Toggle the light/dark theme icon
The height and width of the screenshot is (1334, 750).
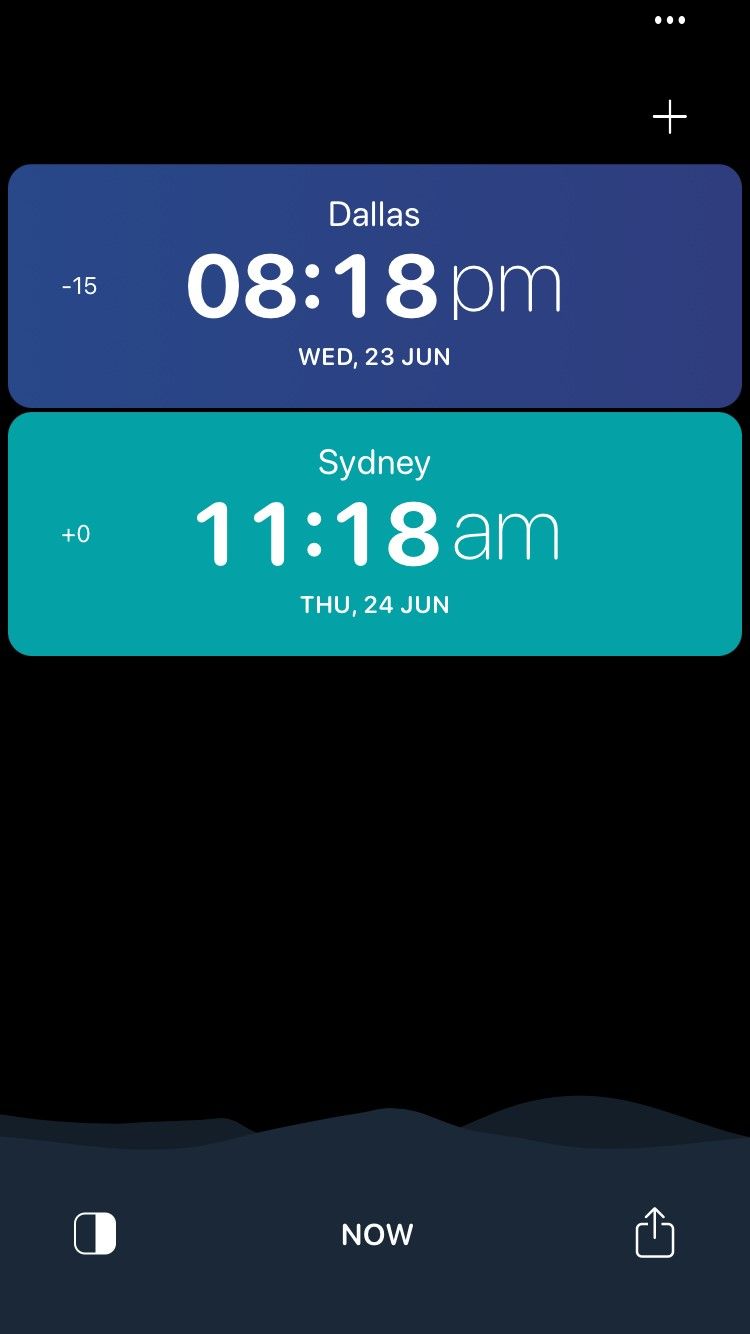pyautogui.click(x=95, y=1233)
